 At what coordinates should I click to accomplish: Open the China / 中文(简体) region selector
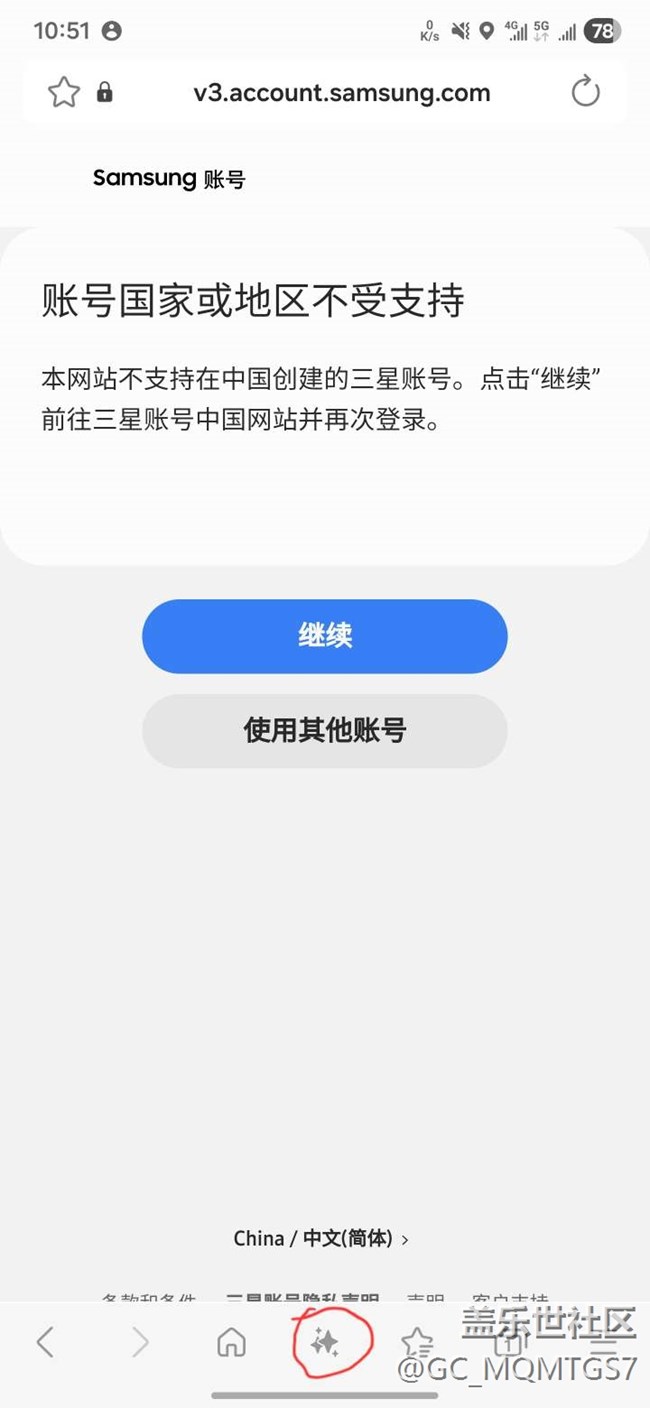pyautogui.click(x=321, y=1239)
